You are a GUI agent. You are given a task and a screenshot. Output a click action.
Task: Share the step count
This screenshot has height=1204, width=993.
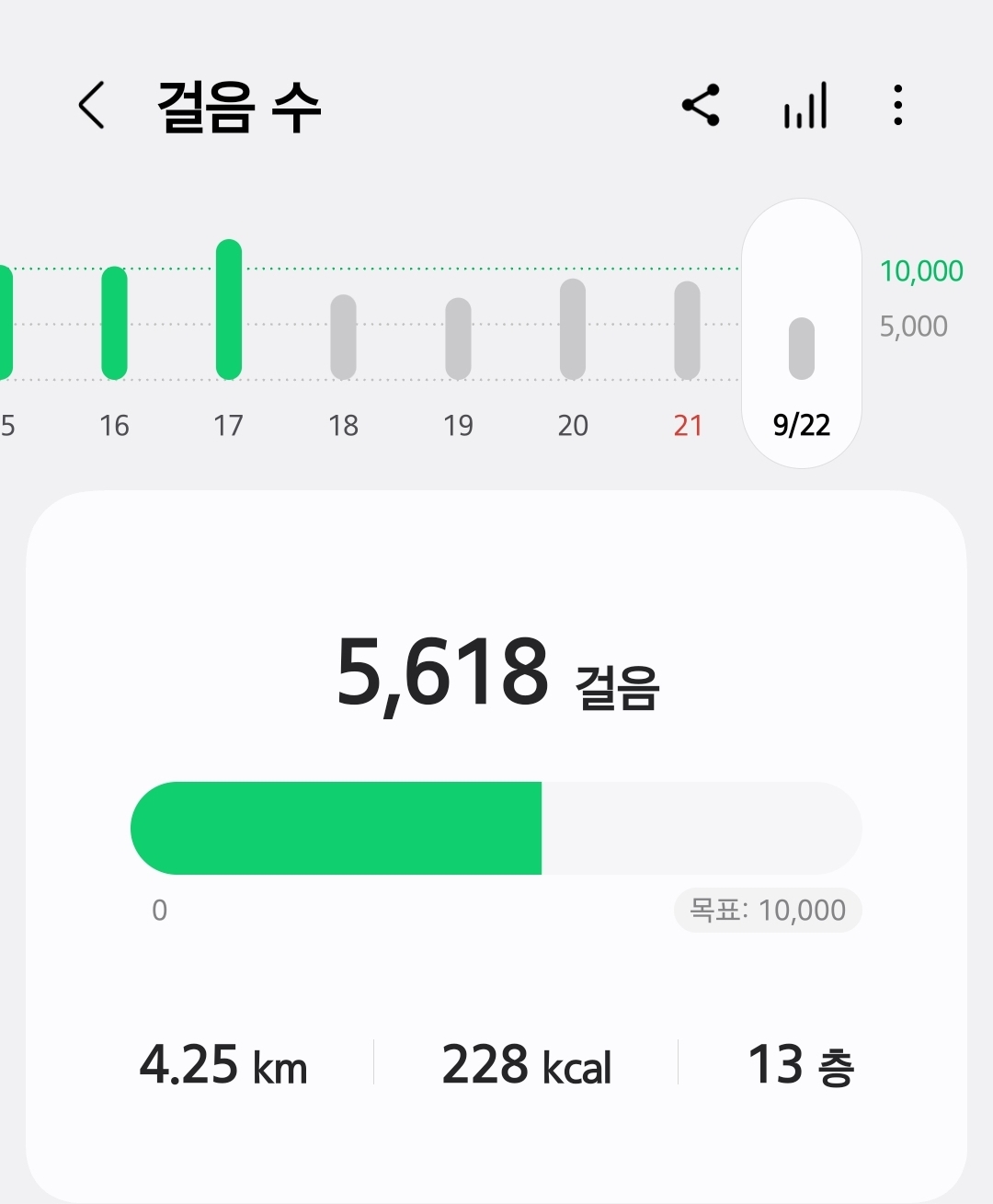pos(701,106)
